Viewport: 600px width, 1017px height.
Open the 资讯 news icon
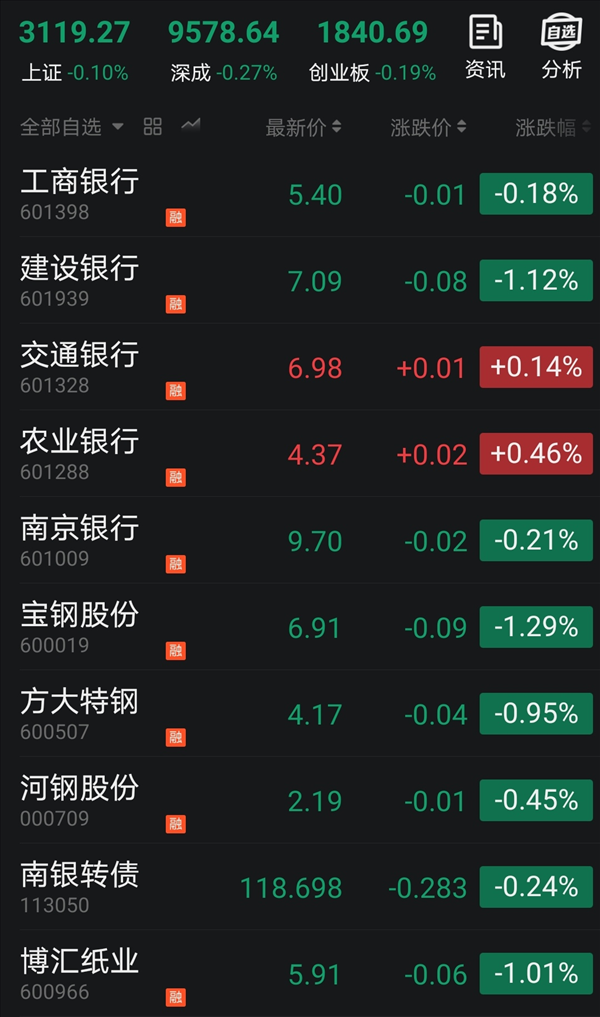click(485, 47)
